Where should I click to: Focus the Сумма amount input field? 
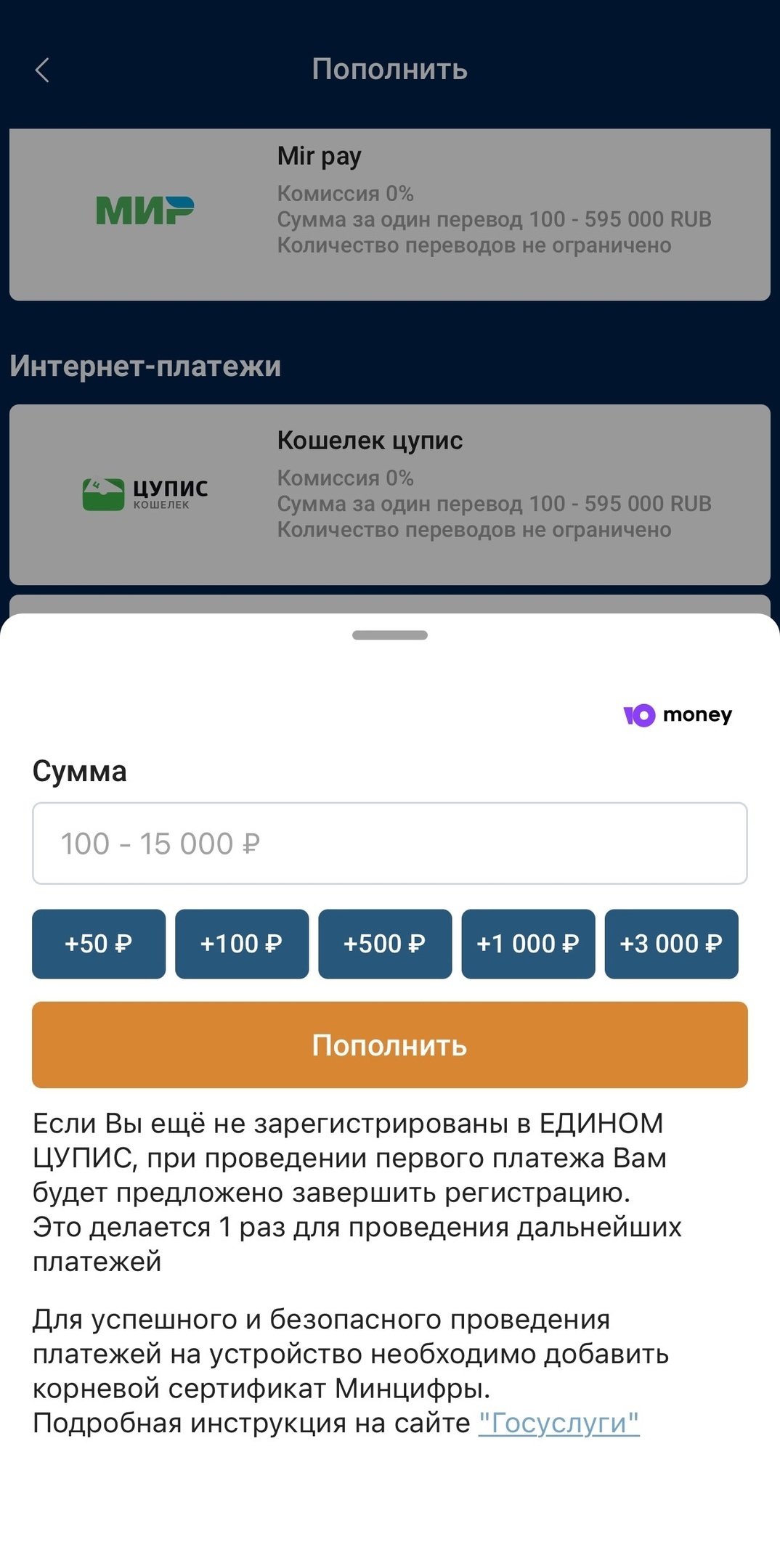pos(389,843)
